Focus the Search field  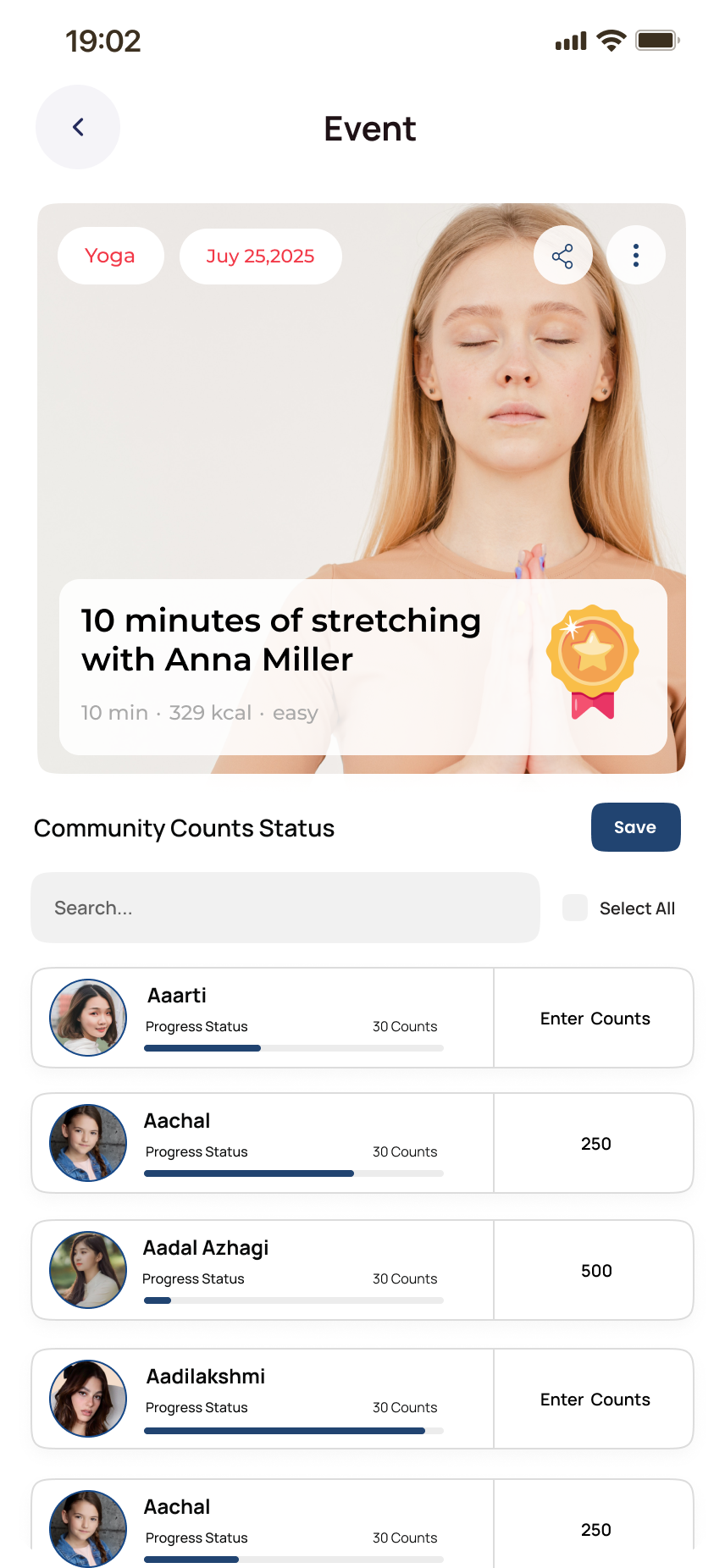[x=285, y=908]
